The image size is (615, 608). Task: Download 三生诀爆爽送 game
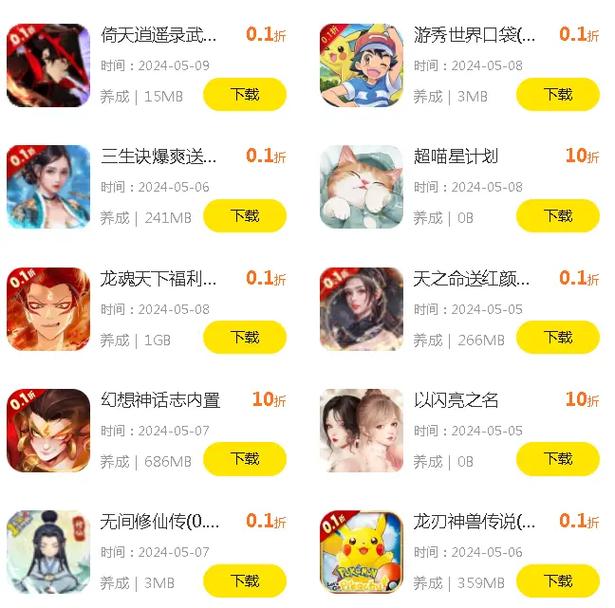pyautogui.click(x=244, y=216)
